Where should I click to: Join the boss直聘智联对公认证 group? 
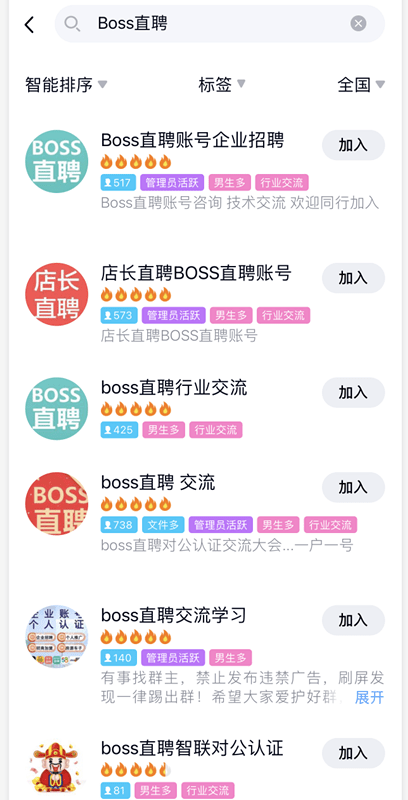pyautogui.click(x=353, y=753)
